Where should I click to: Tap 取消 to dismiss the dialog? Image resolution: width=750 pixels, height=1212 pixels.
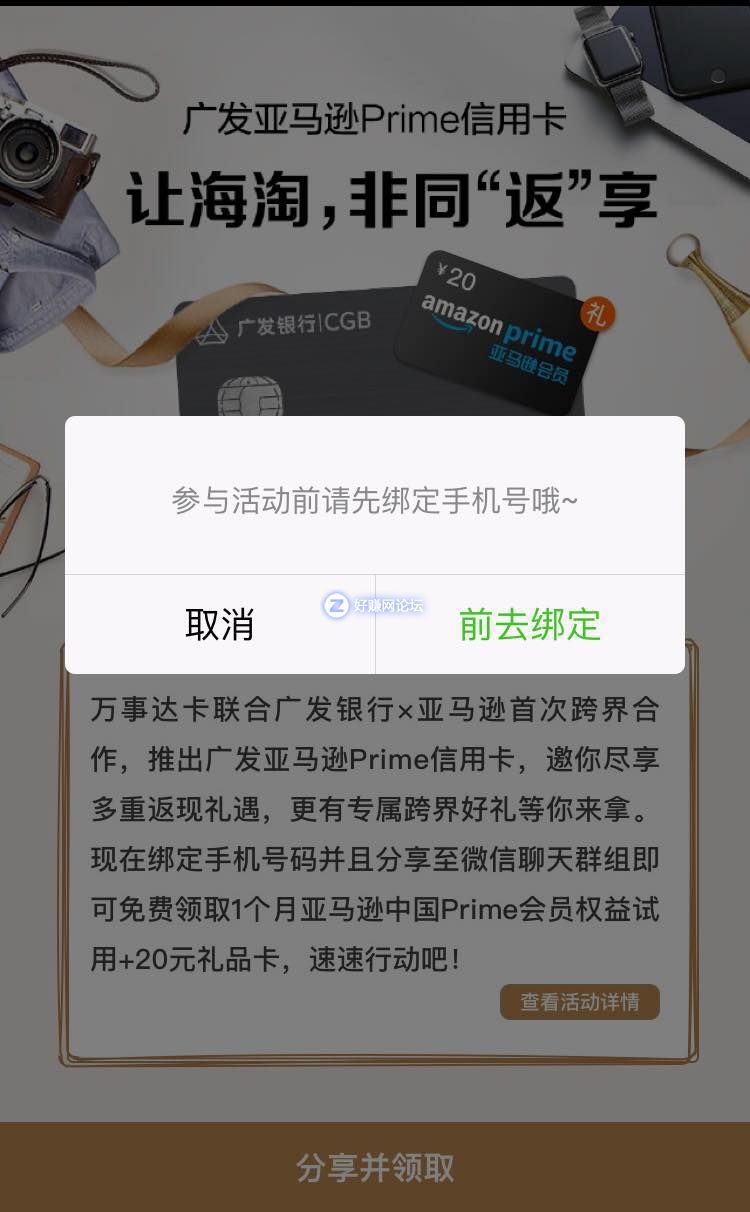220,624
